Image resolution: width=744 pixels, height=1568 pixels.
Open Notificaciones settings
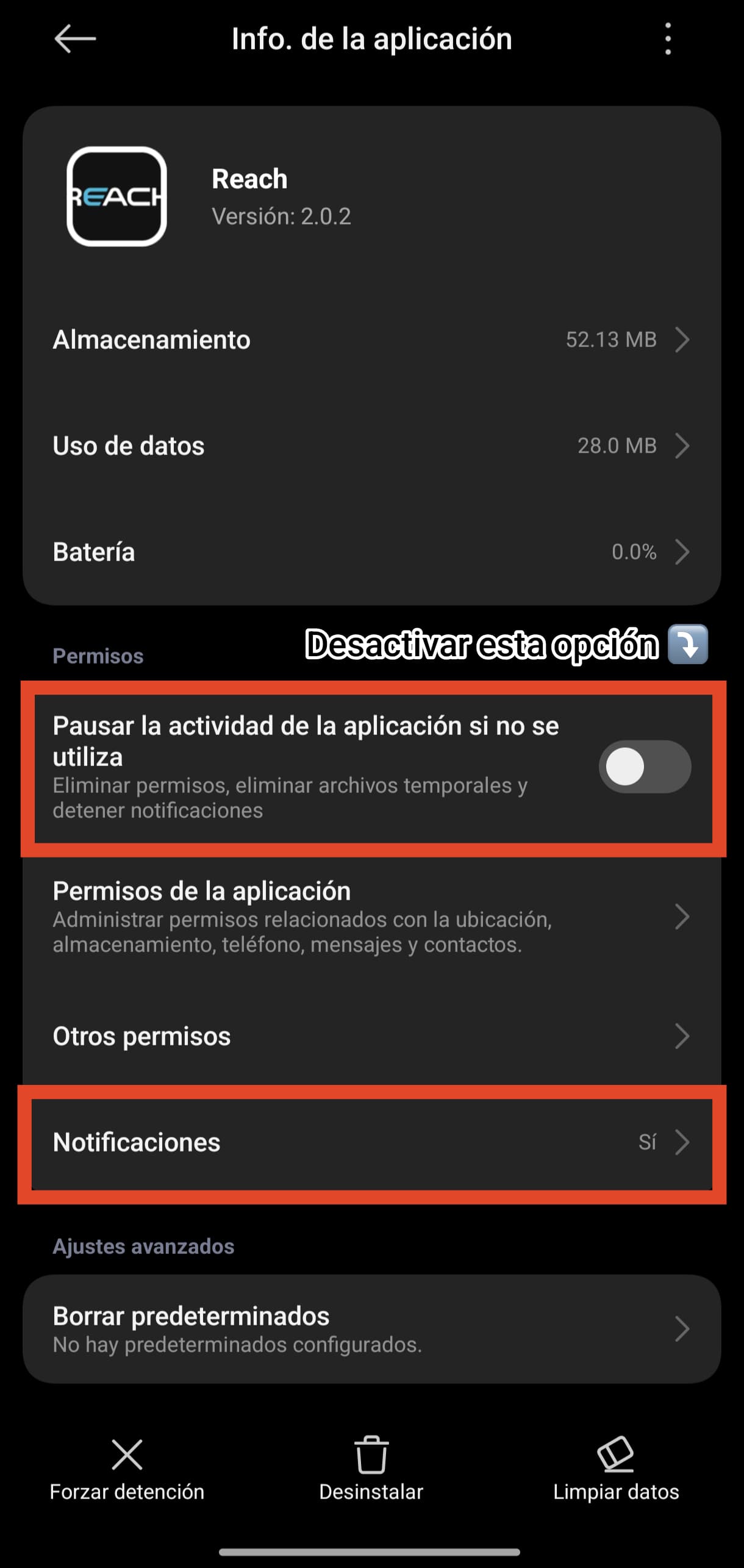coord(371,1142)
